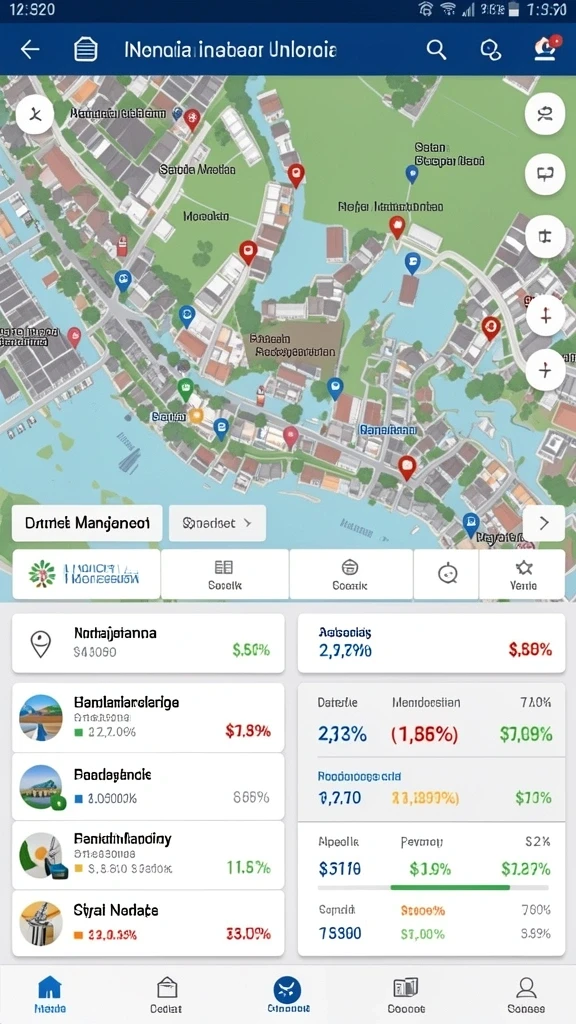Open the list card showing red $7.8%

click(148, 717)
